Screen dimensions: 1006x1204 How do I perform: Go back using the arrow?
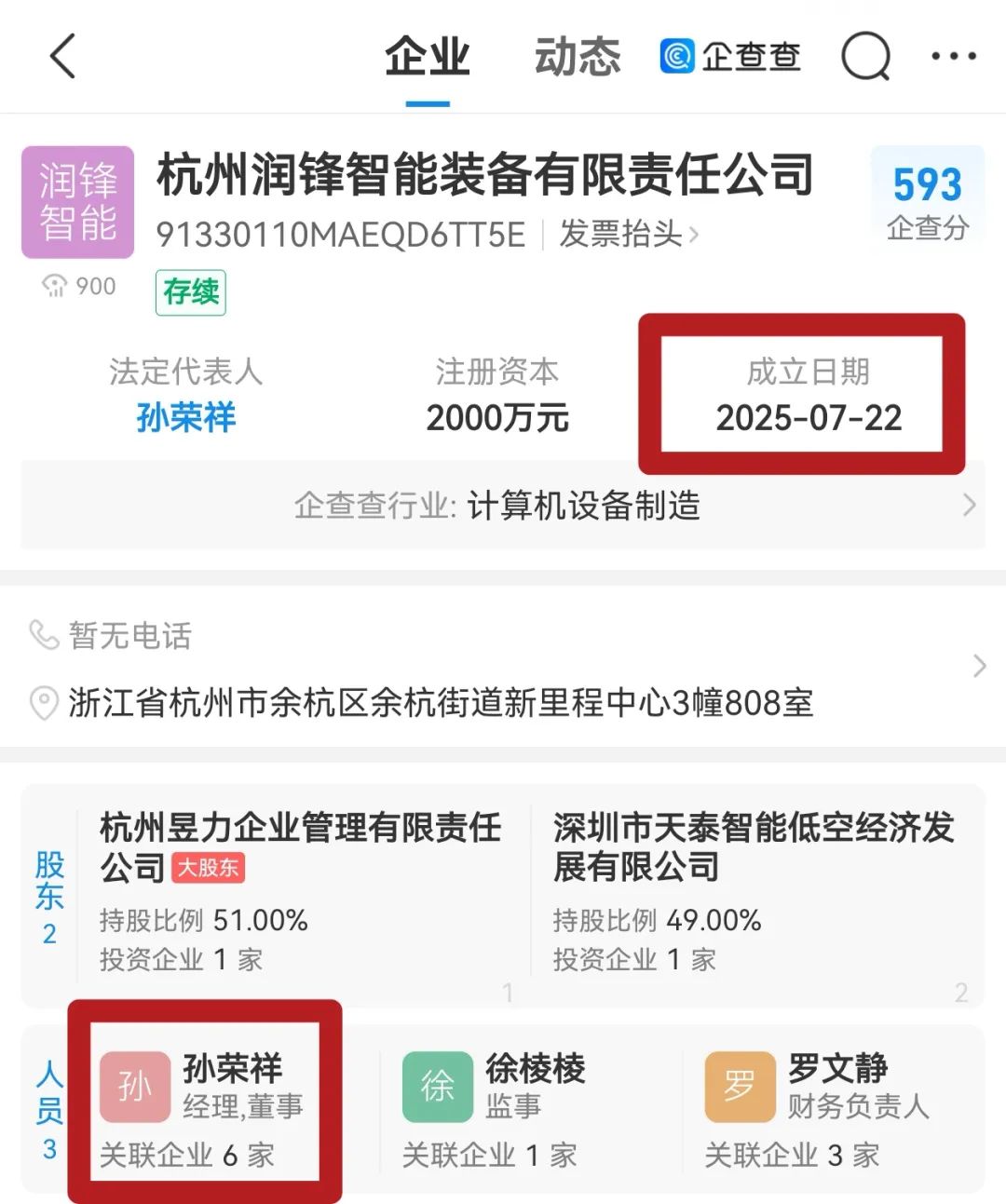point(62,57)
